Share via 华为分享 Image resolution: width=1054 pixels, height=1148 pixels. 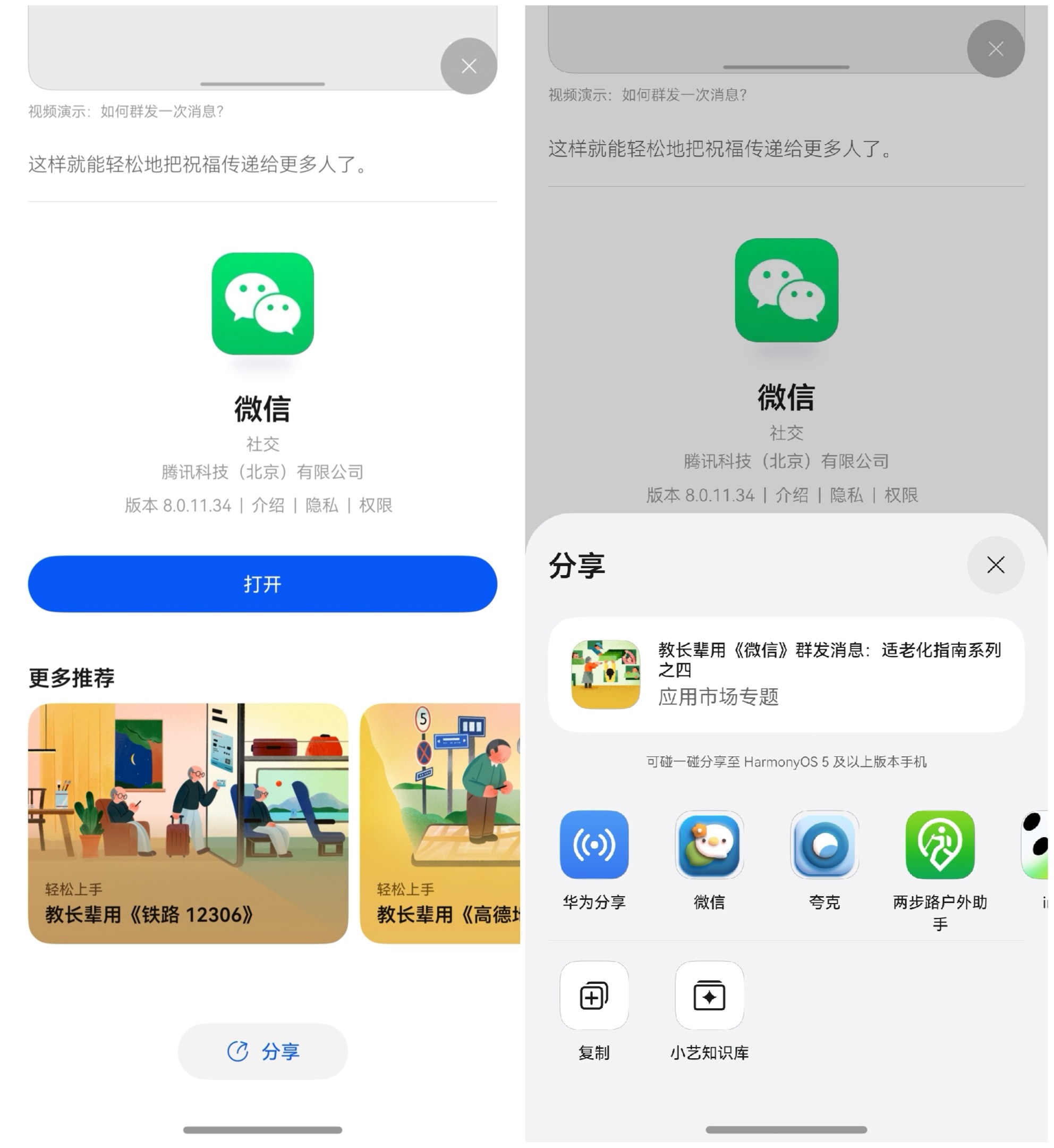594,845
